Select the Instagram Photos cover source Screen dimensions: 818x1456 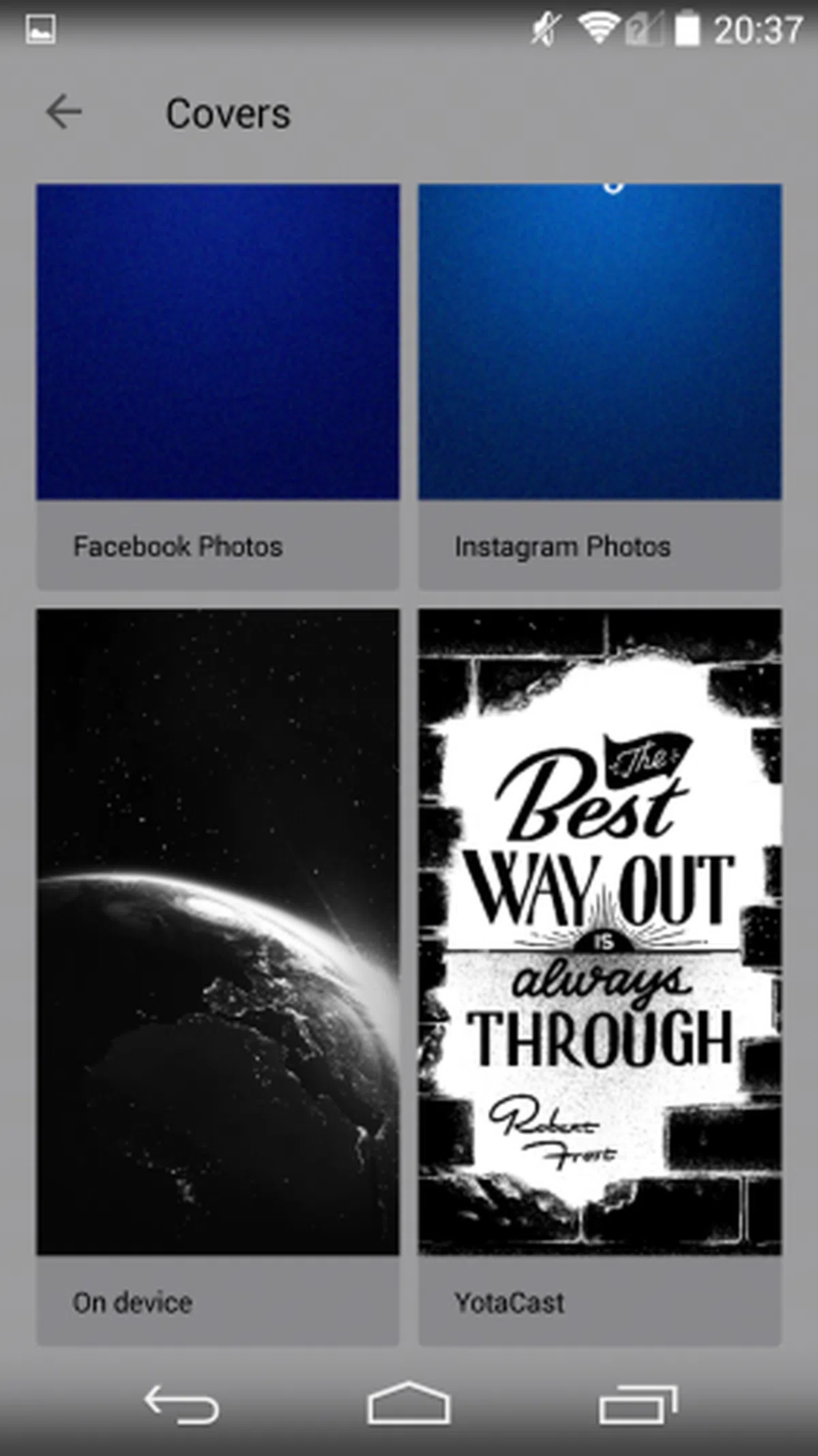tap(599, 385)
